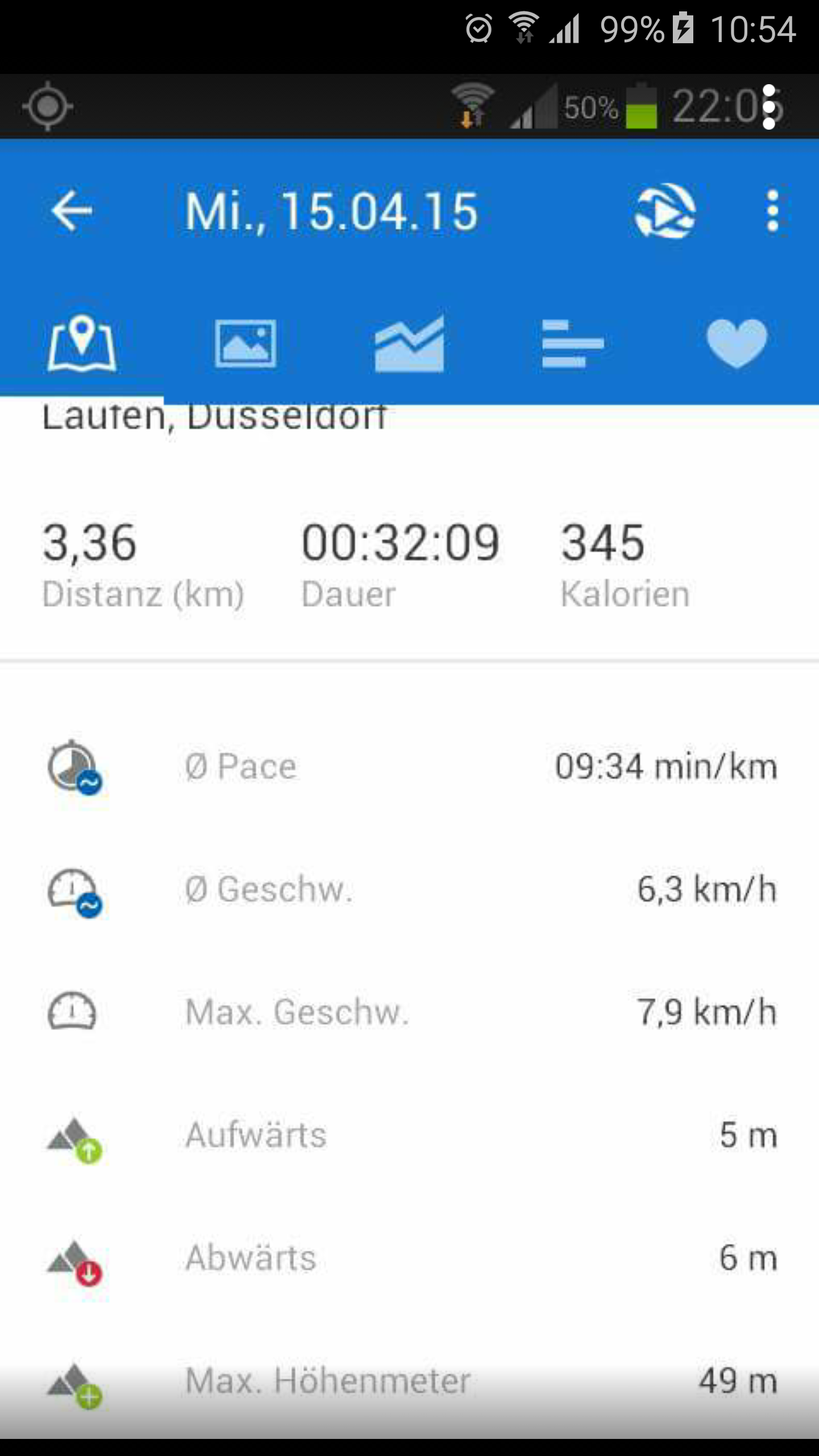
Task: Open the splits bars tab
Action: (573, 343)
